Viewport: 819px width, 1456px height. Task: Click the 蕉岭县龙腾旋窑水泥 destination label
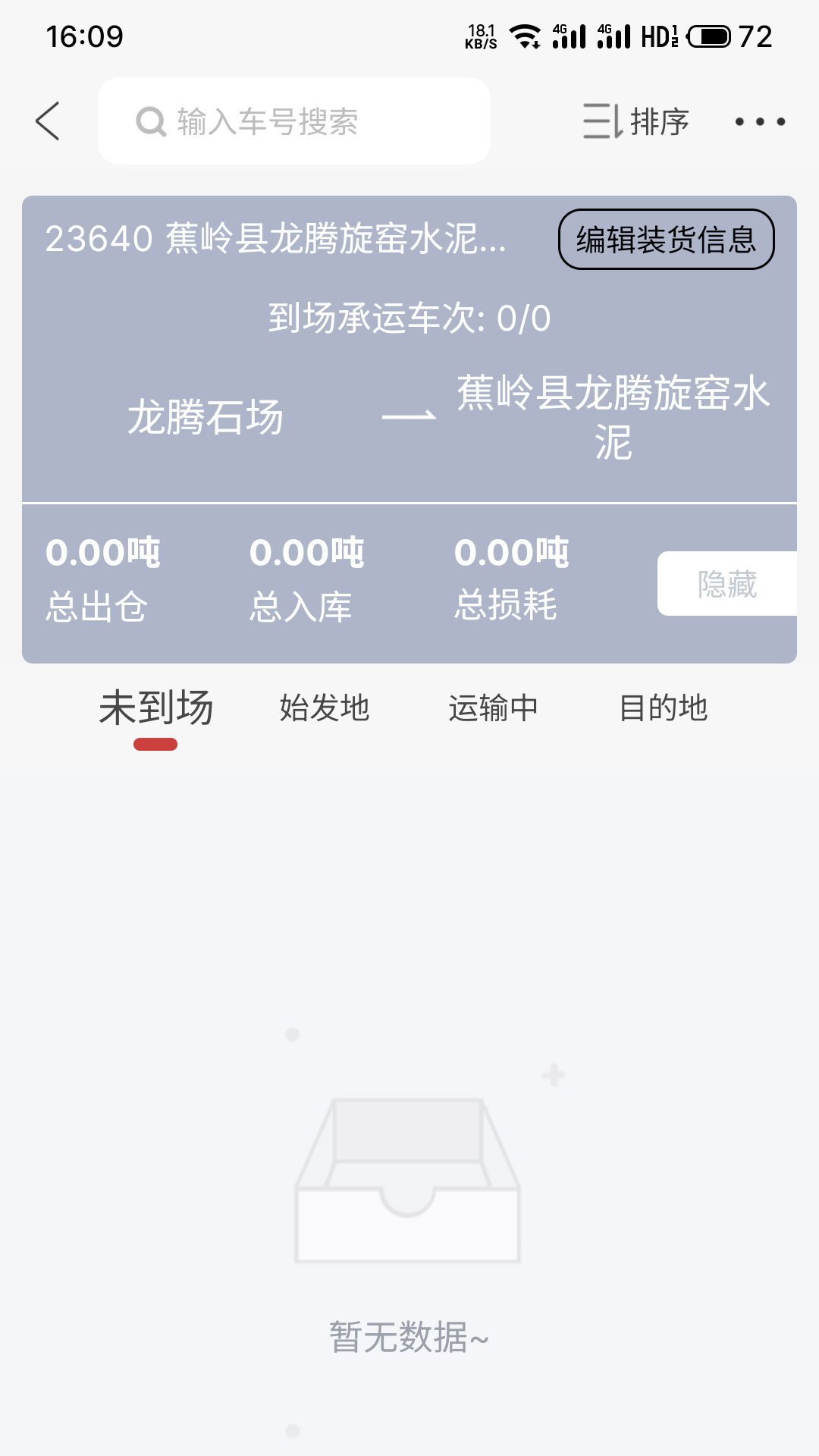(x=613, y=416)
